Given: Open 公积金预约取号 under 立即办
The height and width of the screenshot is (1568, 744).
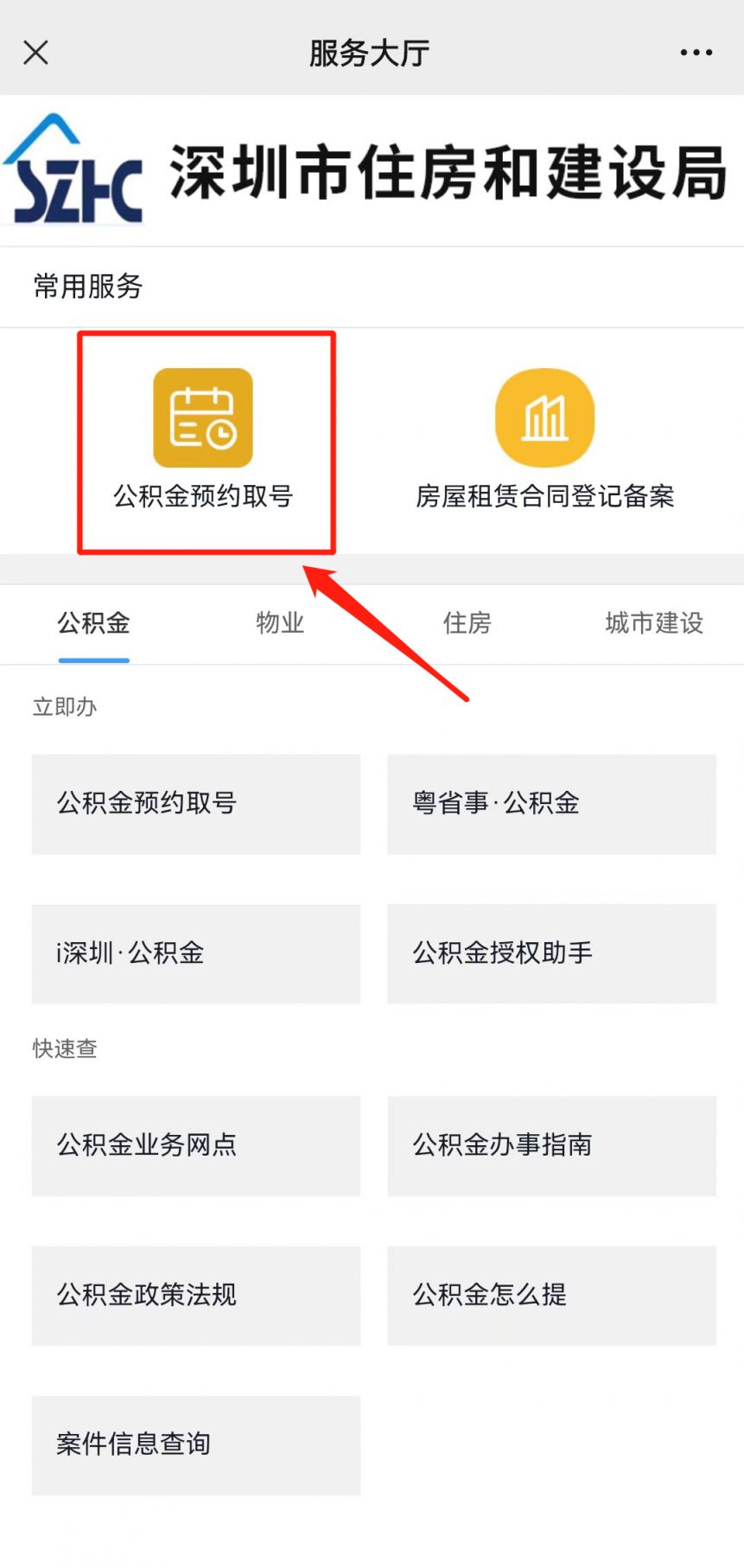Looking at the screenshot, I should click(x=195, y=804).
